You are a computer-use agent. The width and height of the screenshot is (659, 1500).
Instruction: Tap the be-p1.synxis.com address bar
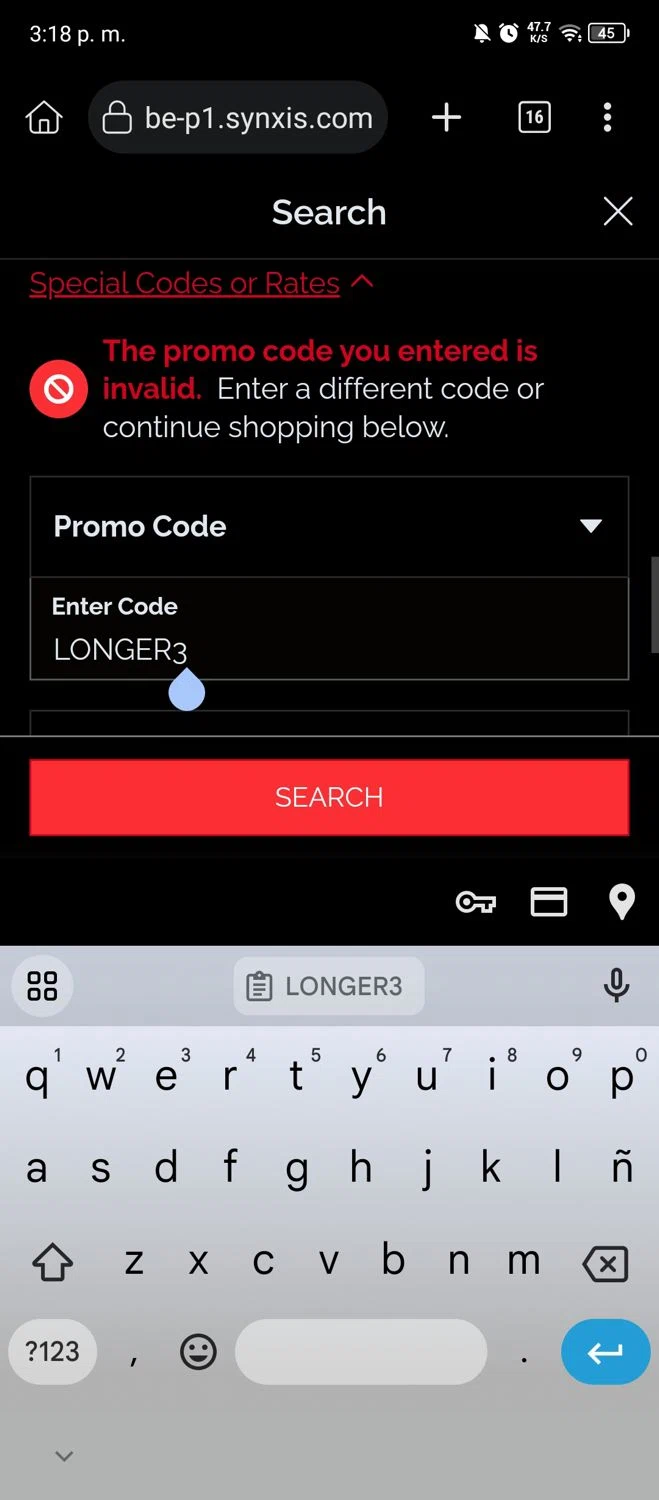click(238, 118)
